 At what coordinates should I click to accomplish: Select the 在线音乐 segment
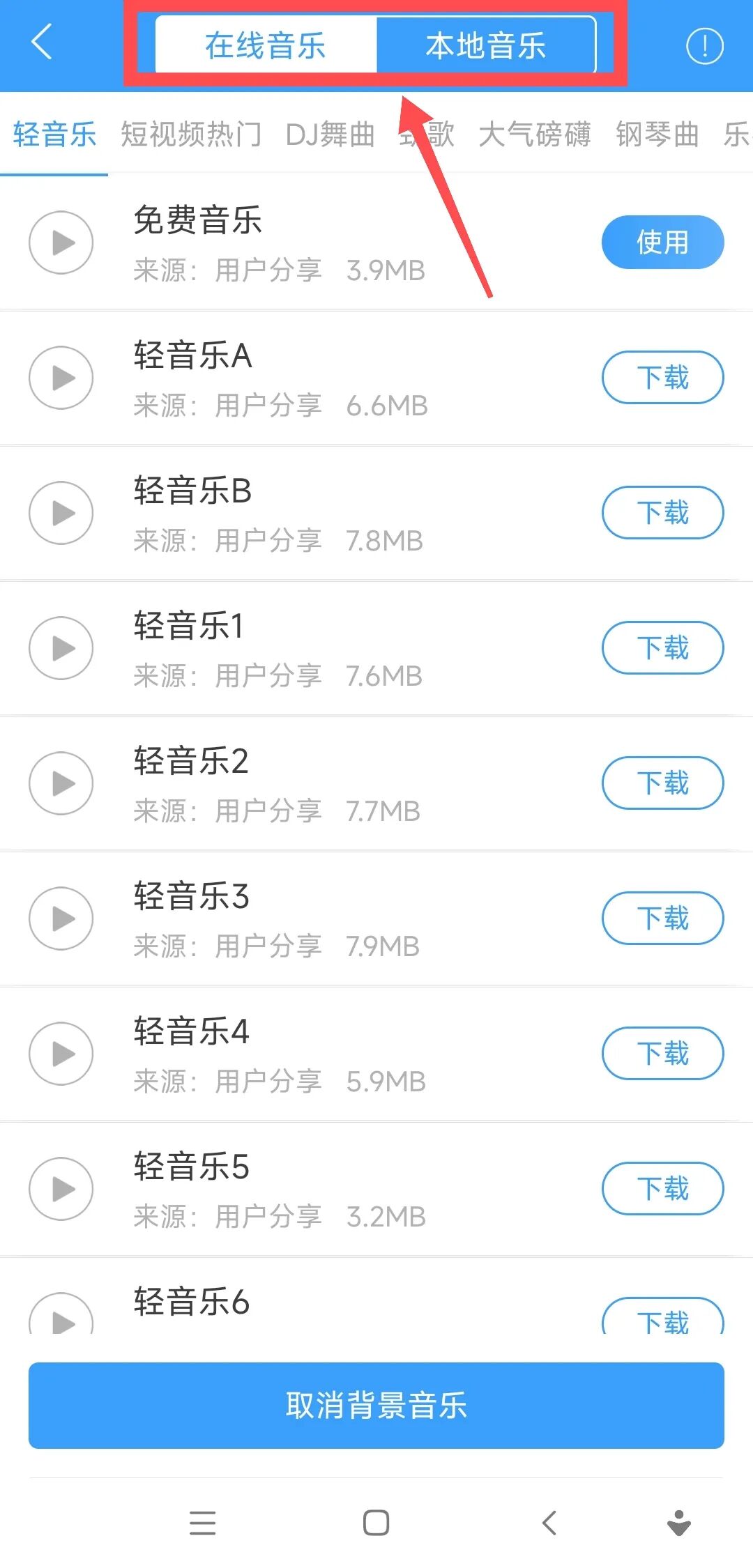[x=266, y=46]
